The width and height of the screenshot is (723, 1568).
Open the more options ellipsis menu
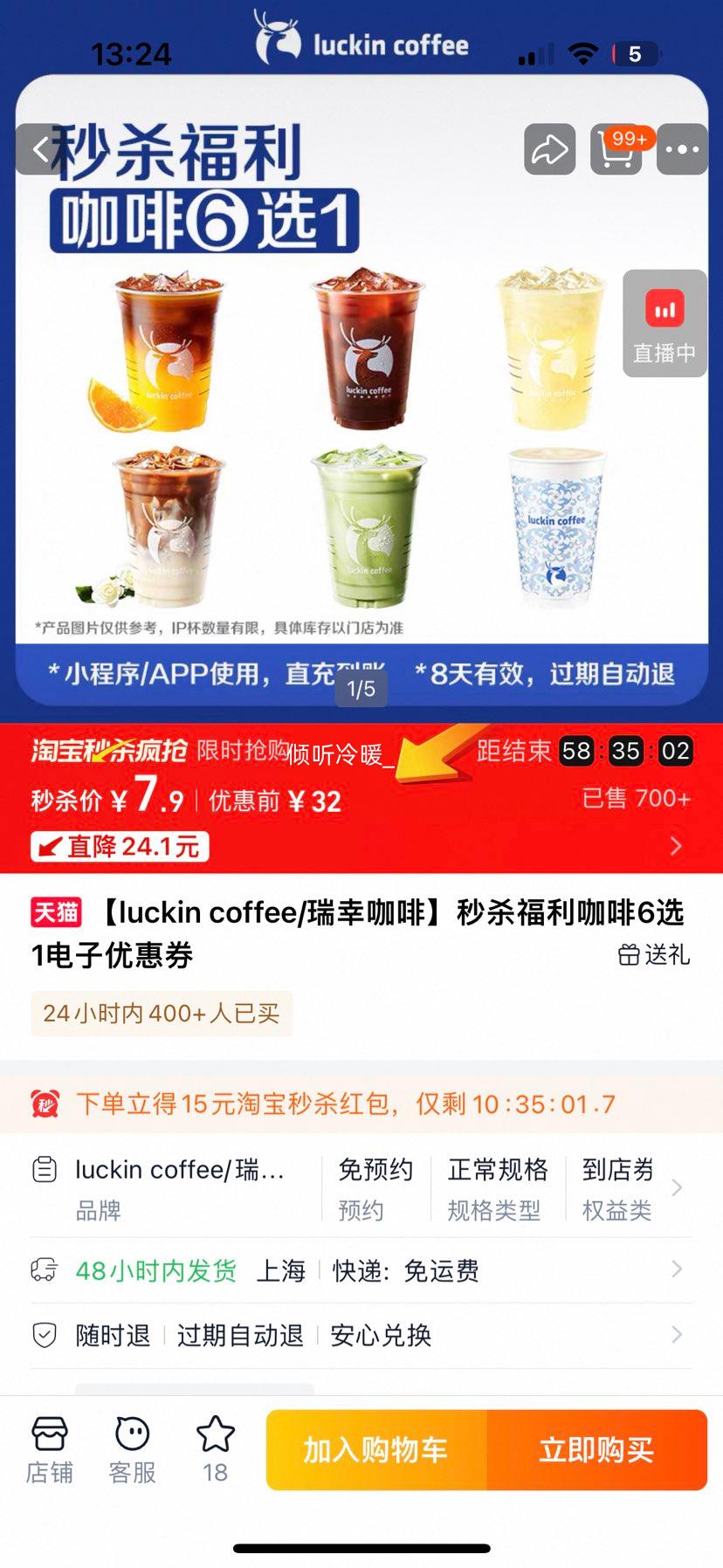coord(682,149)
